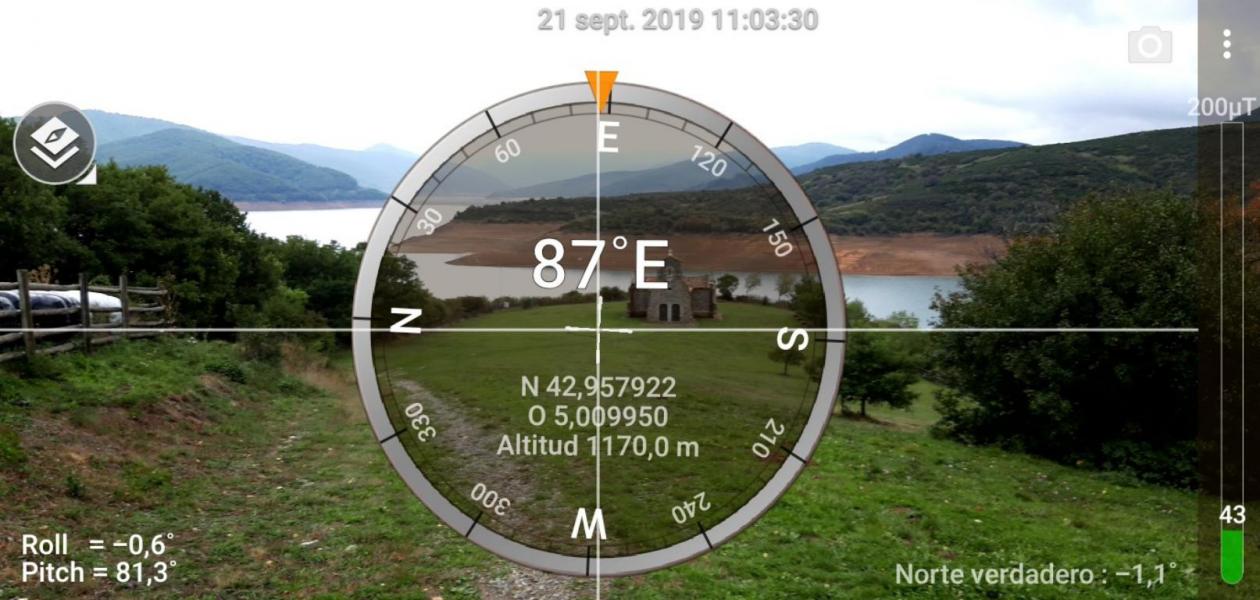Take a photo with camera icon
1260x600 pixels.
click(1150, 45)
